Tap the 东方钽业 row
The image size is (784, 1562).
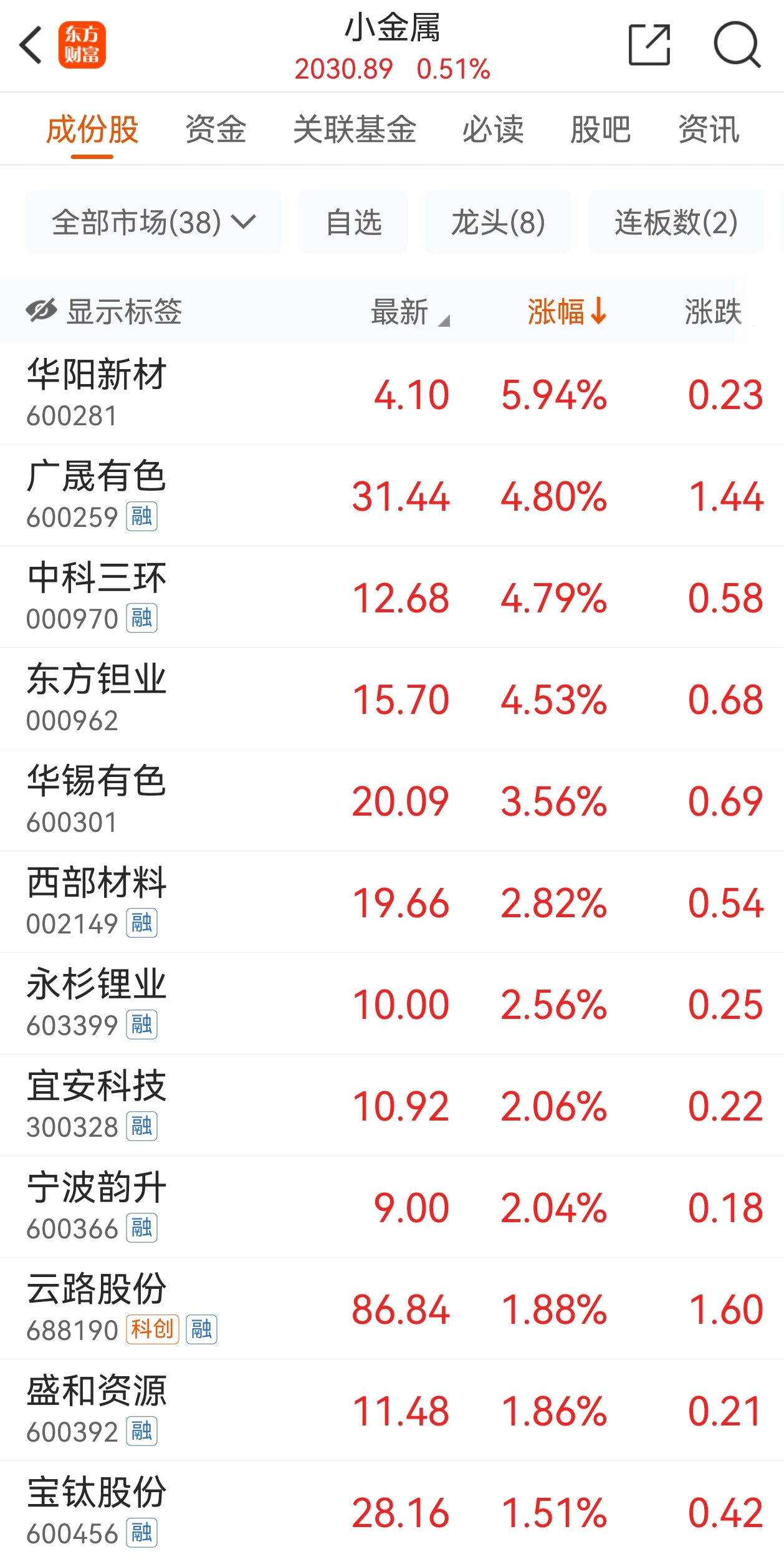(x=249, y=698)
